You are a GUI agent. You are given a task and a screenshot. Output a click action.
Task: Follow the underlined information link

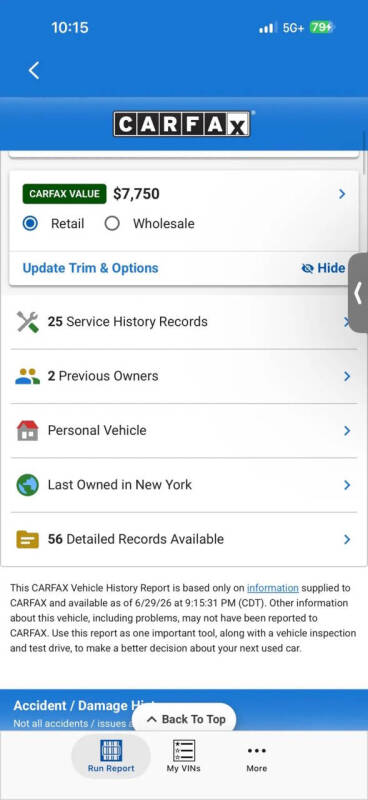273,588
